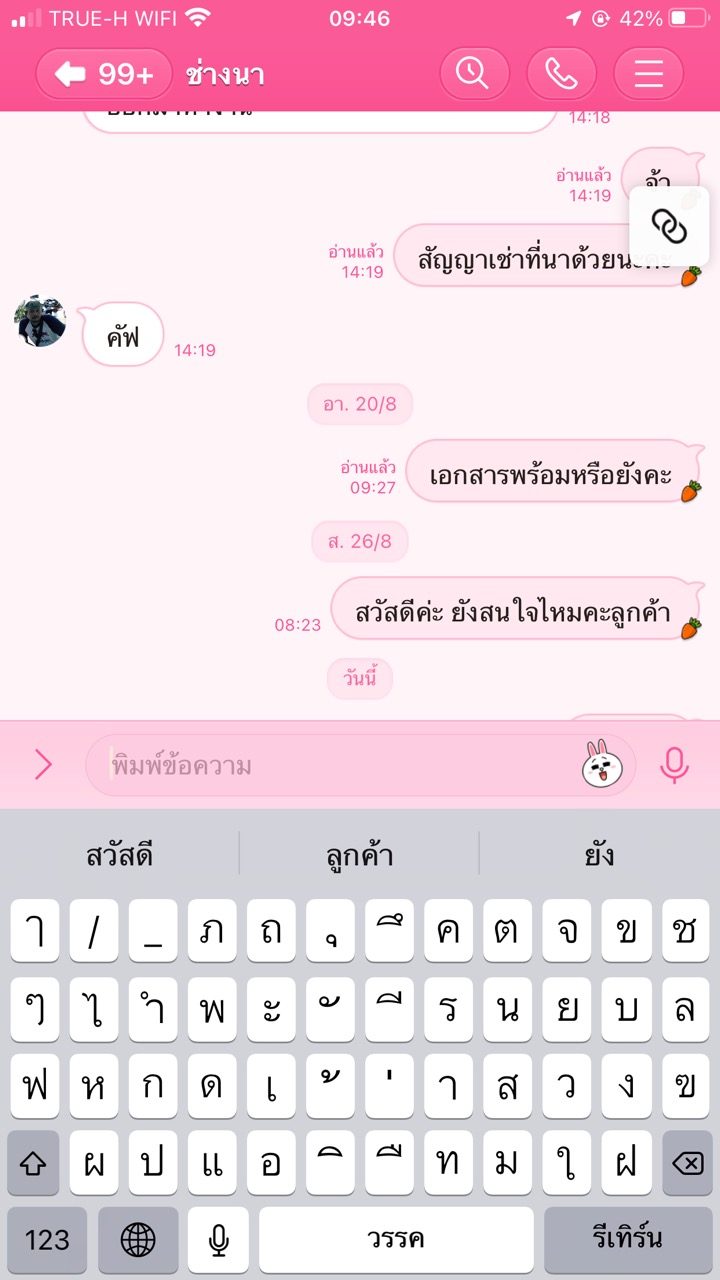Record a voice message
Viewport: 720px width, 1280px height.
674,765
